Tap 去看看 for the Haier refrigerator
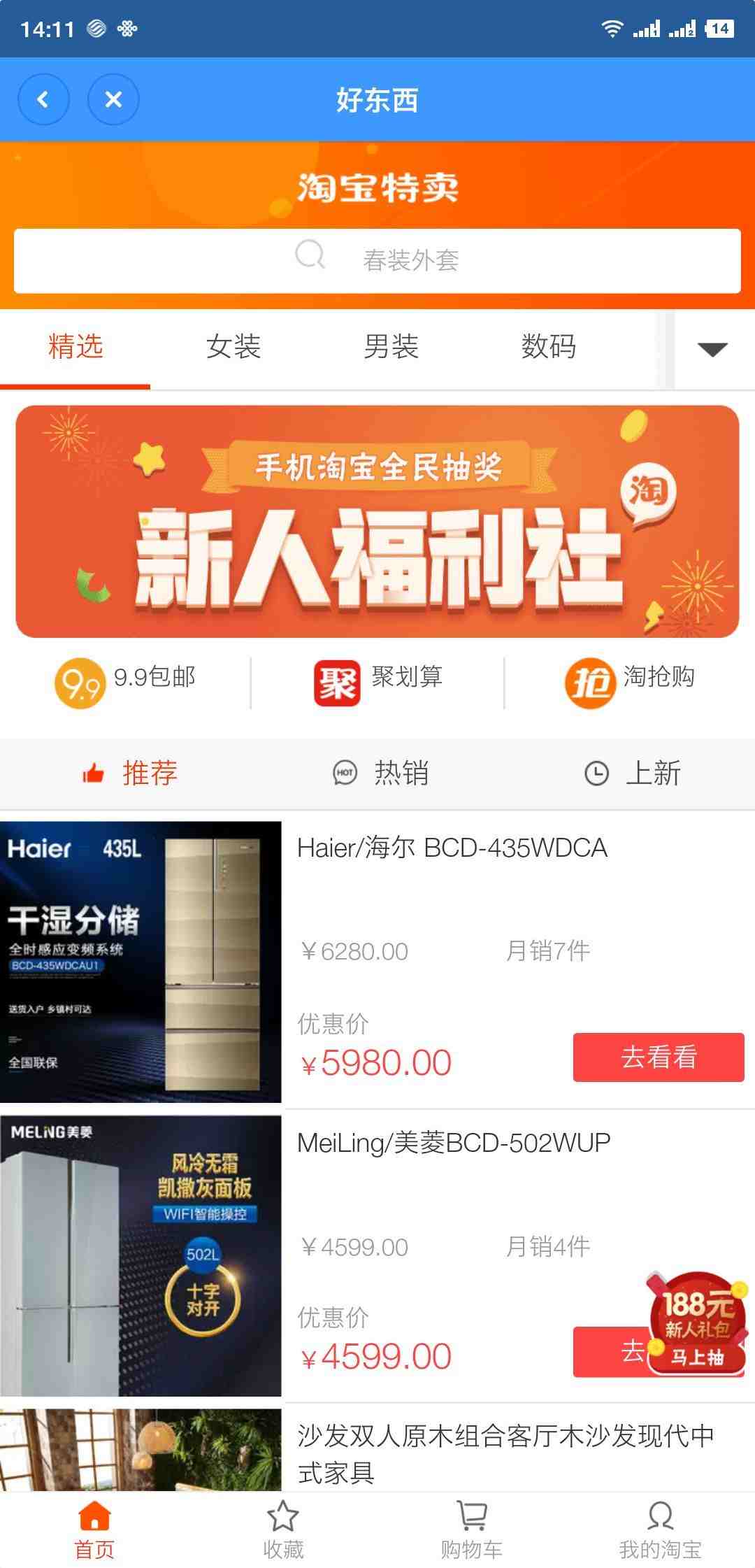 click(659, 1057)
